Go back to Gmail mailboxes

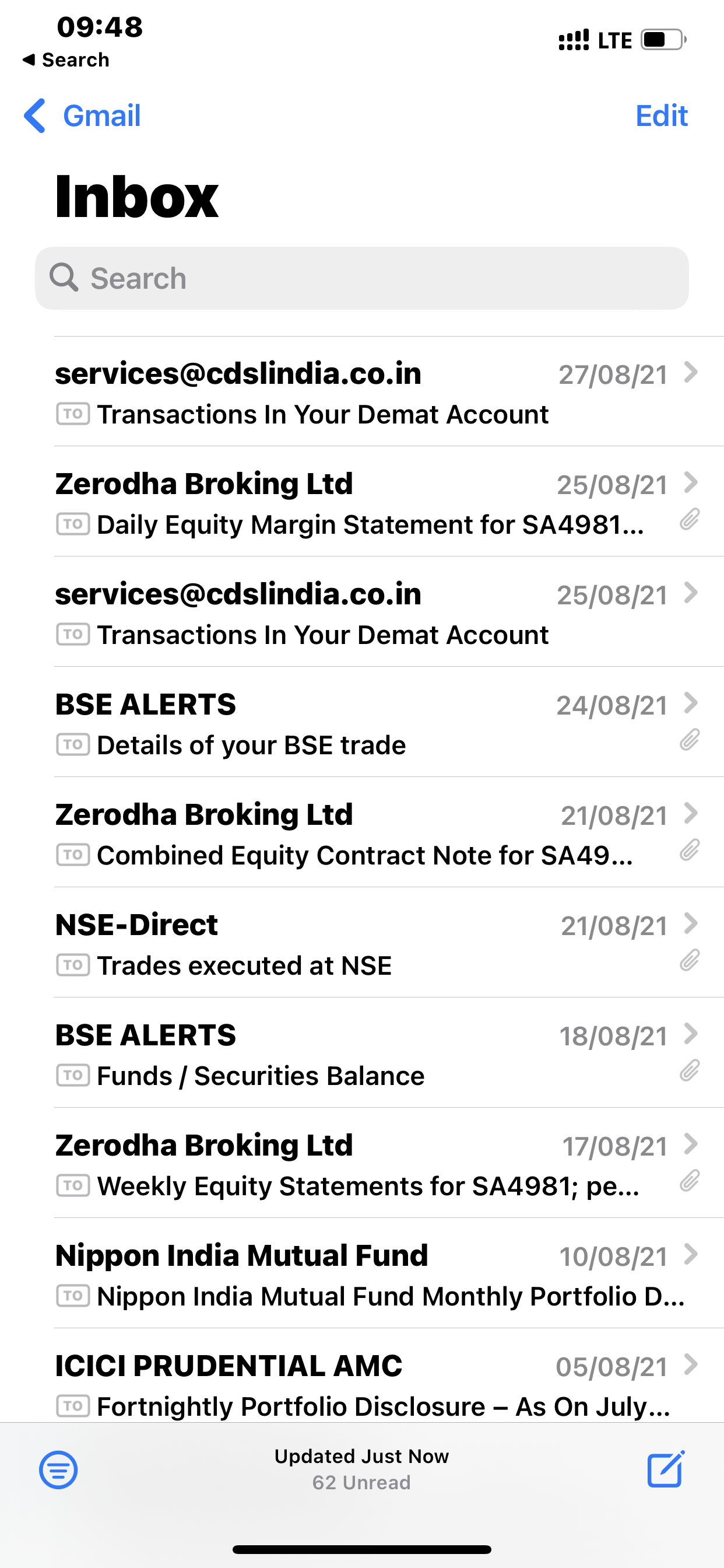[82, 116]
